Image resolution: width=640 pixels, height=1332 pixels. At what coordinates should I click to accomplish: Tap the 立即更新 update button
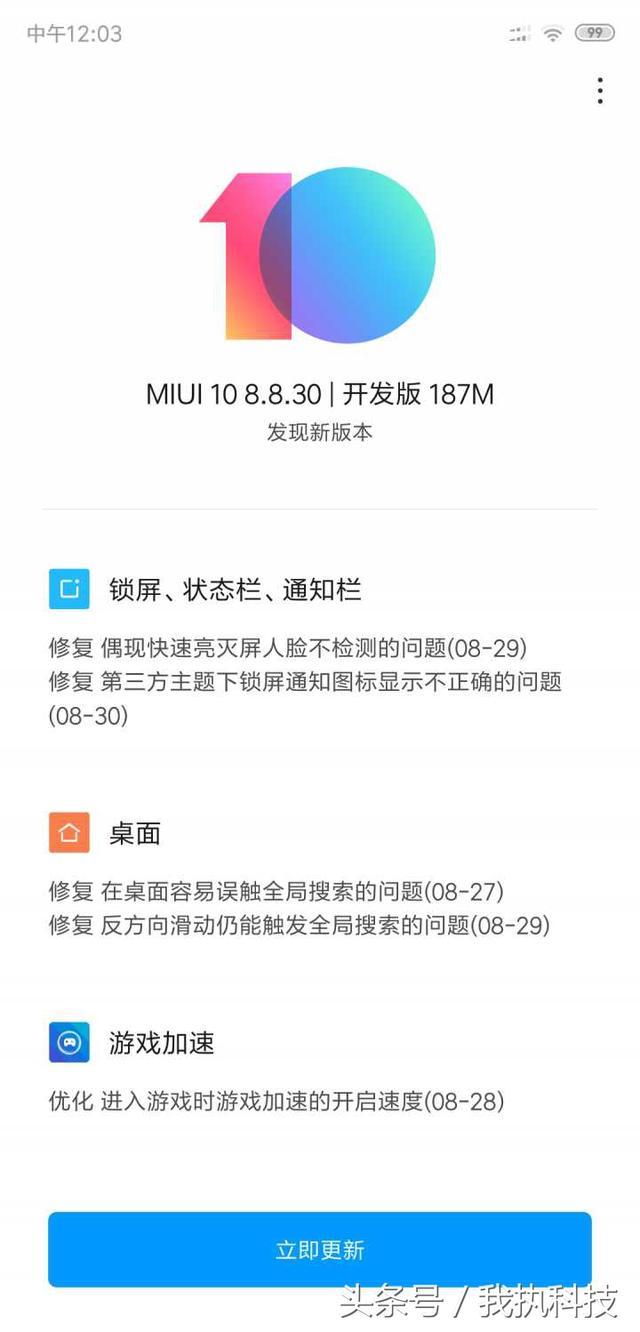pyautogui.click(x=319, y=1249)
